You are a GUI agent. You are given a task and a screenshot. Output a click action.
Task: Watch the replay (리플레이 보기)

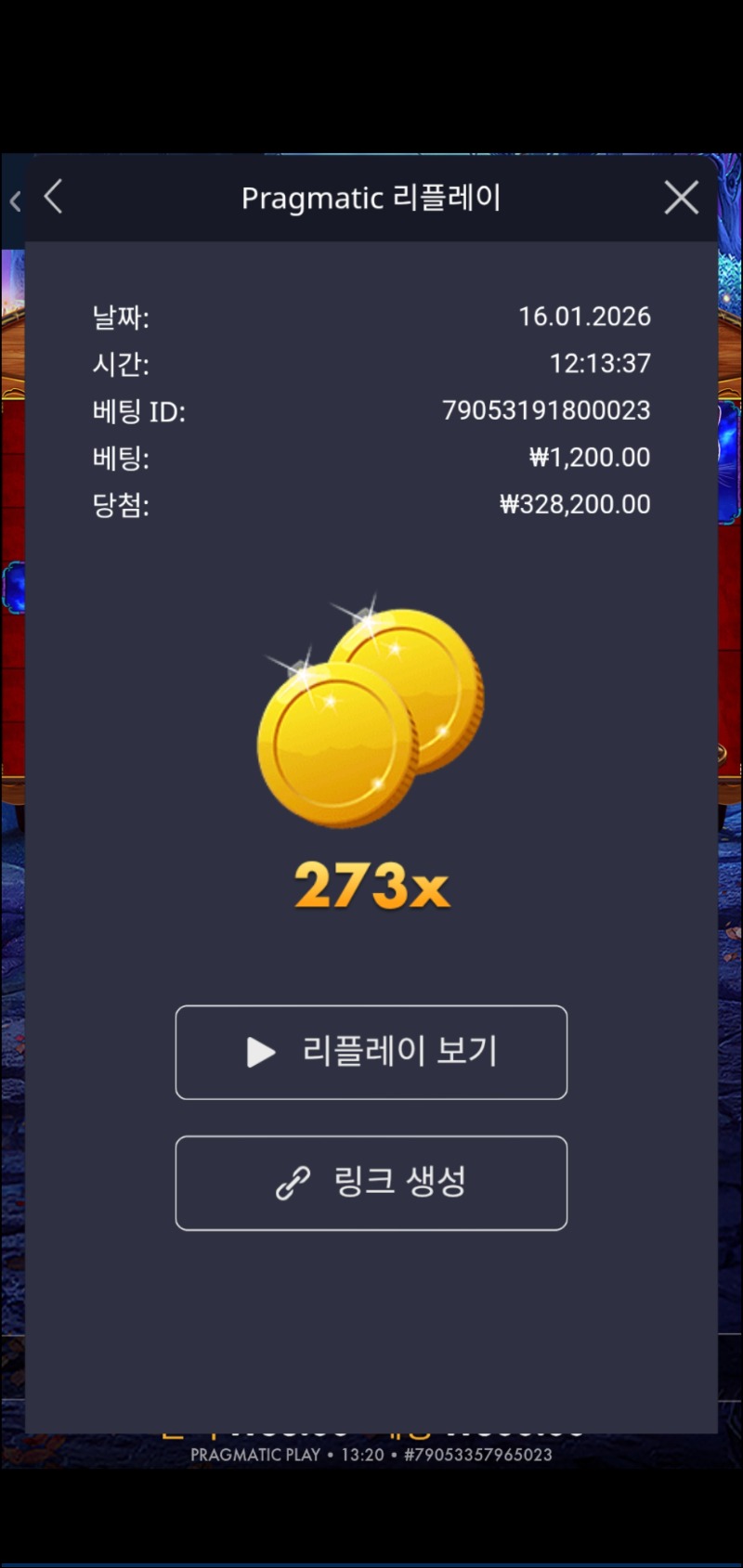[x=371, y=1052]
